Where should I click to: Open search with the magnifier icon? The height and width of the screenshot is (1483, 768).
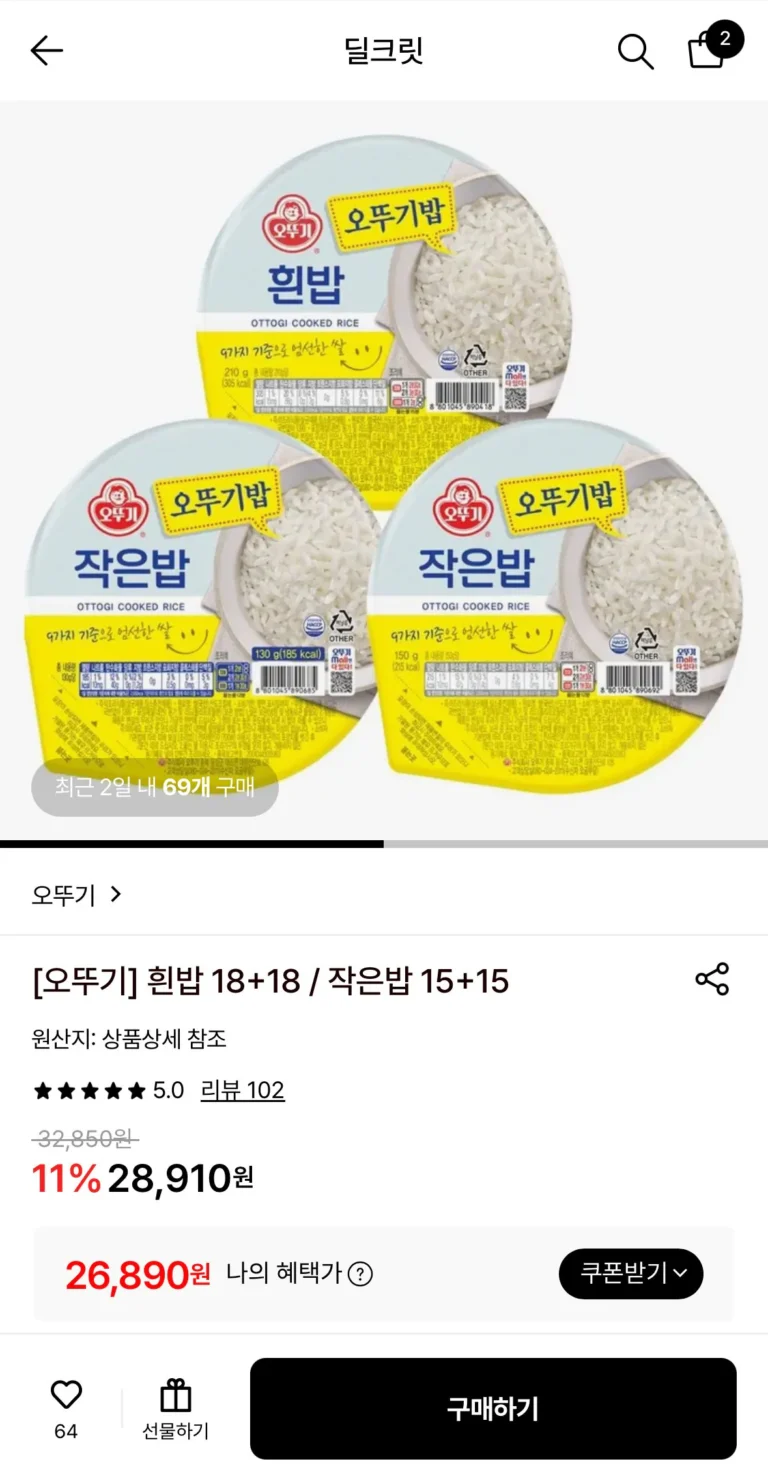[x=635, y=50]
